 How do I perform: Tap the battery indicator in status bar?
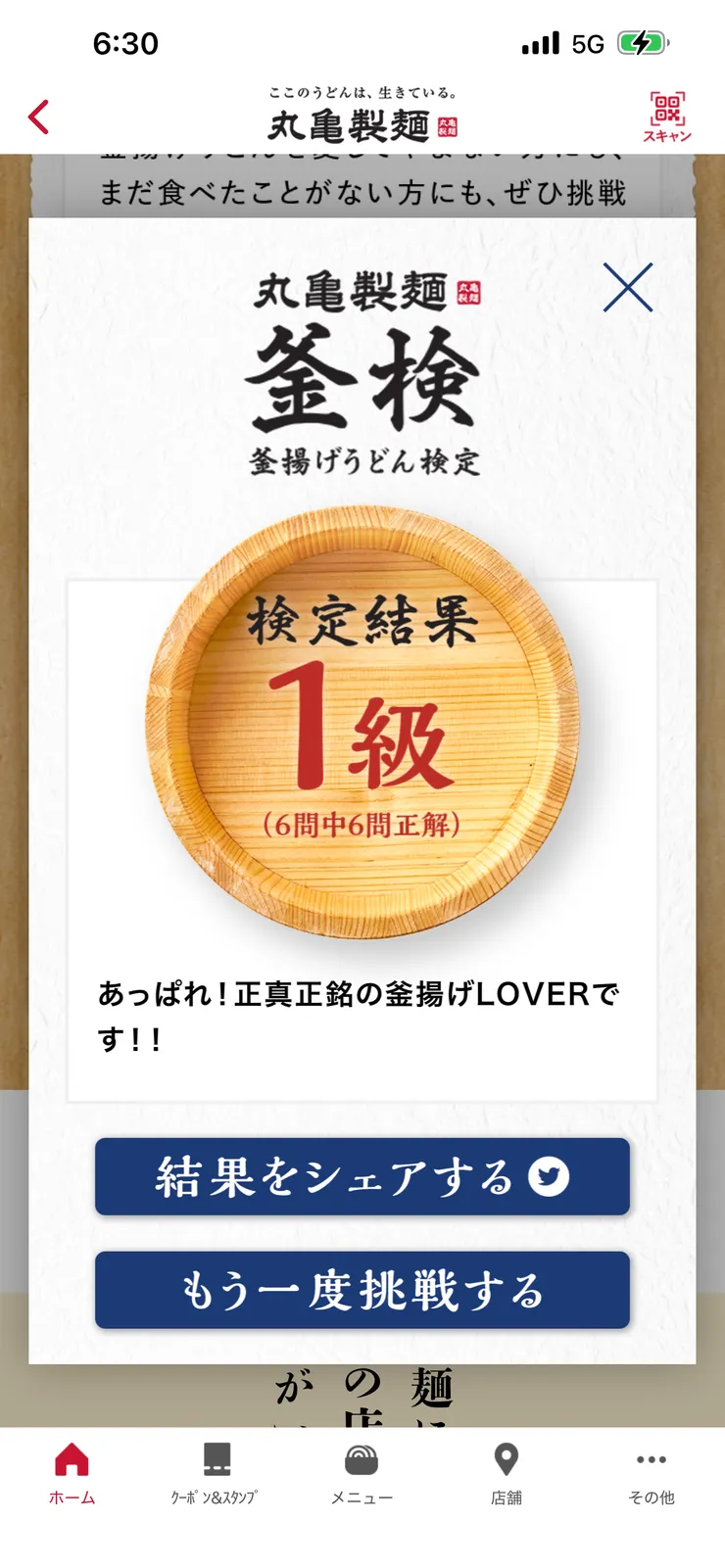pos(642,43)
